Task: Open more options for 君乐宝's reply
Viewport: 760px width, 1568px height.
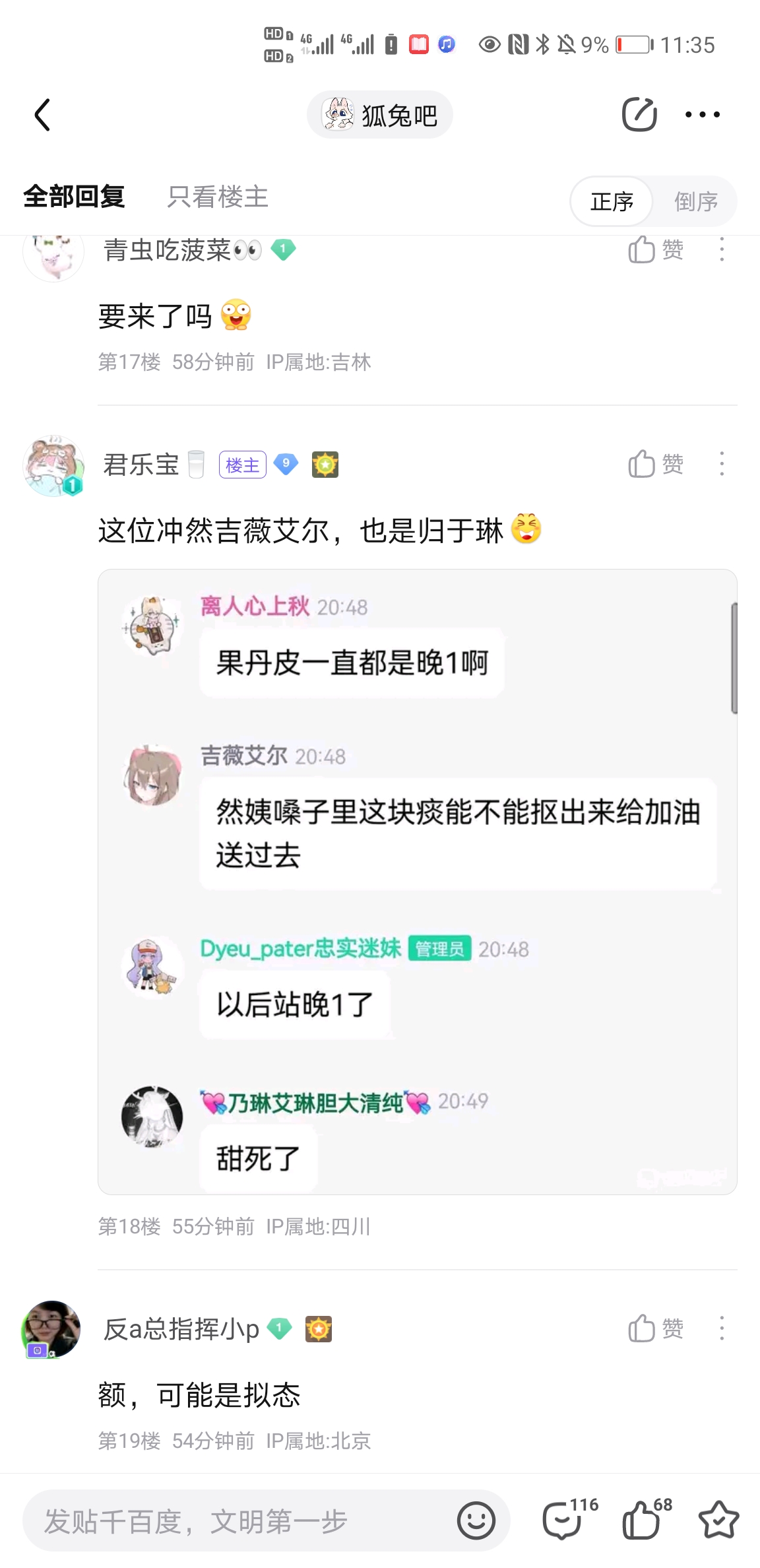Action: pos(722,464)
